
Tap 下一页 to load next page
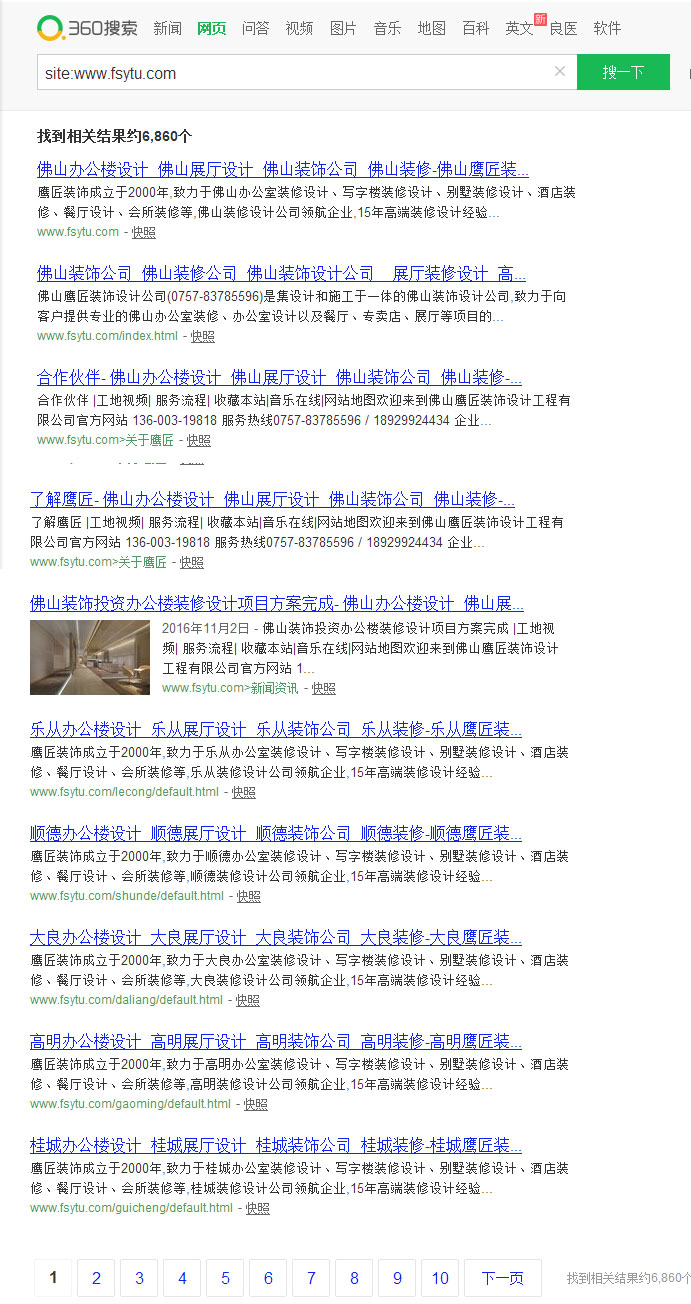(x=502, y=1278)
